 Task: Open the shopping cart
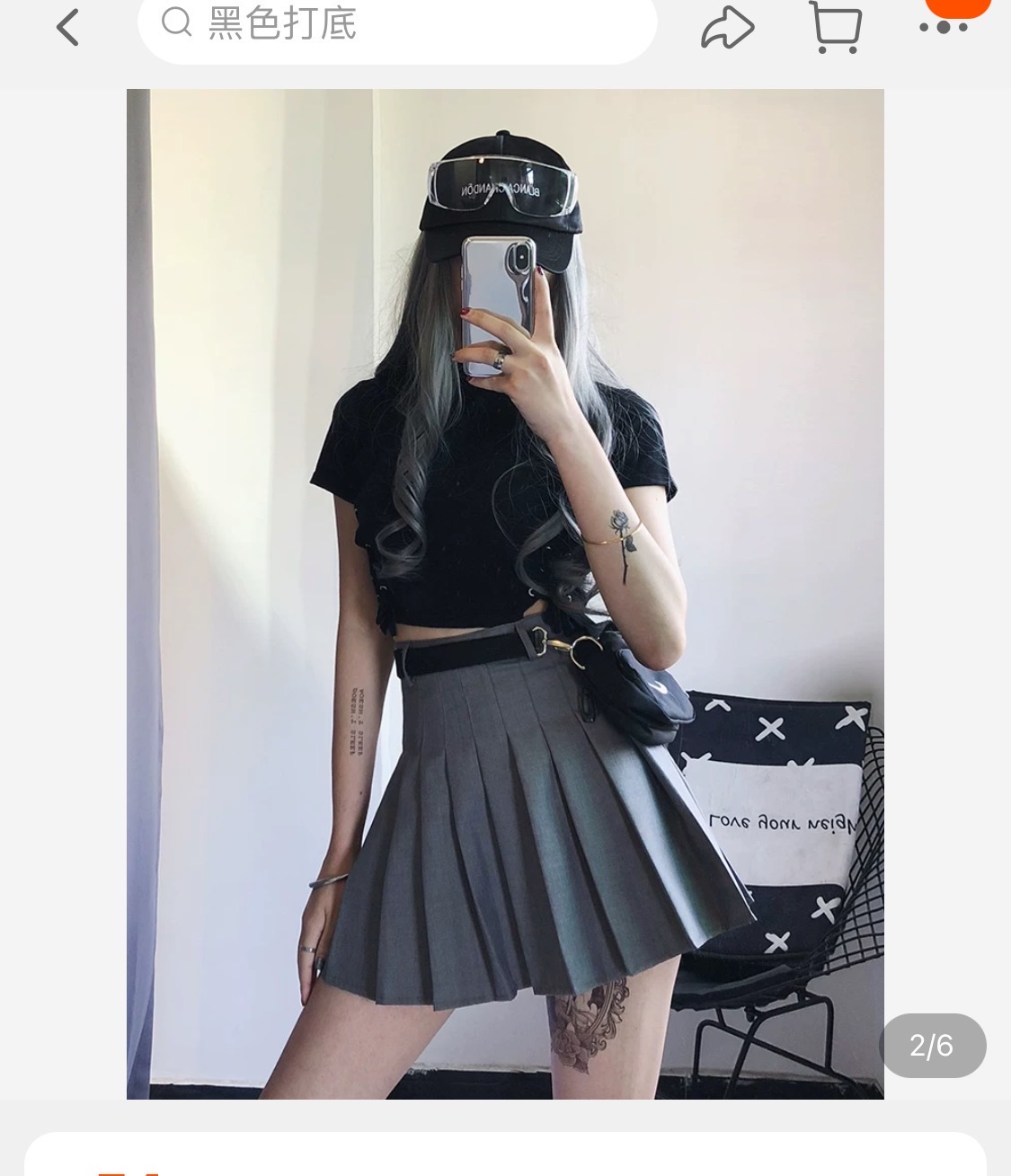835,27
